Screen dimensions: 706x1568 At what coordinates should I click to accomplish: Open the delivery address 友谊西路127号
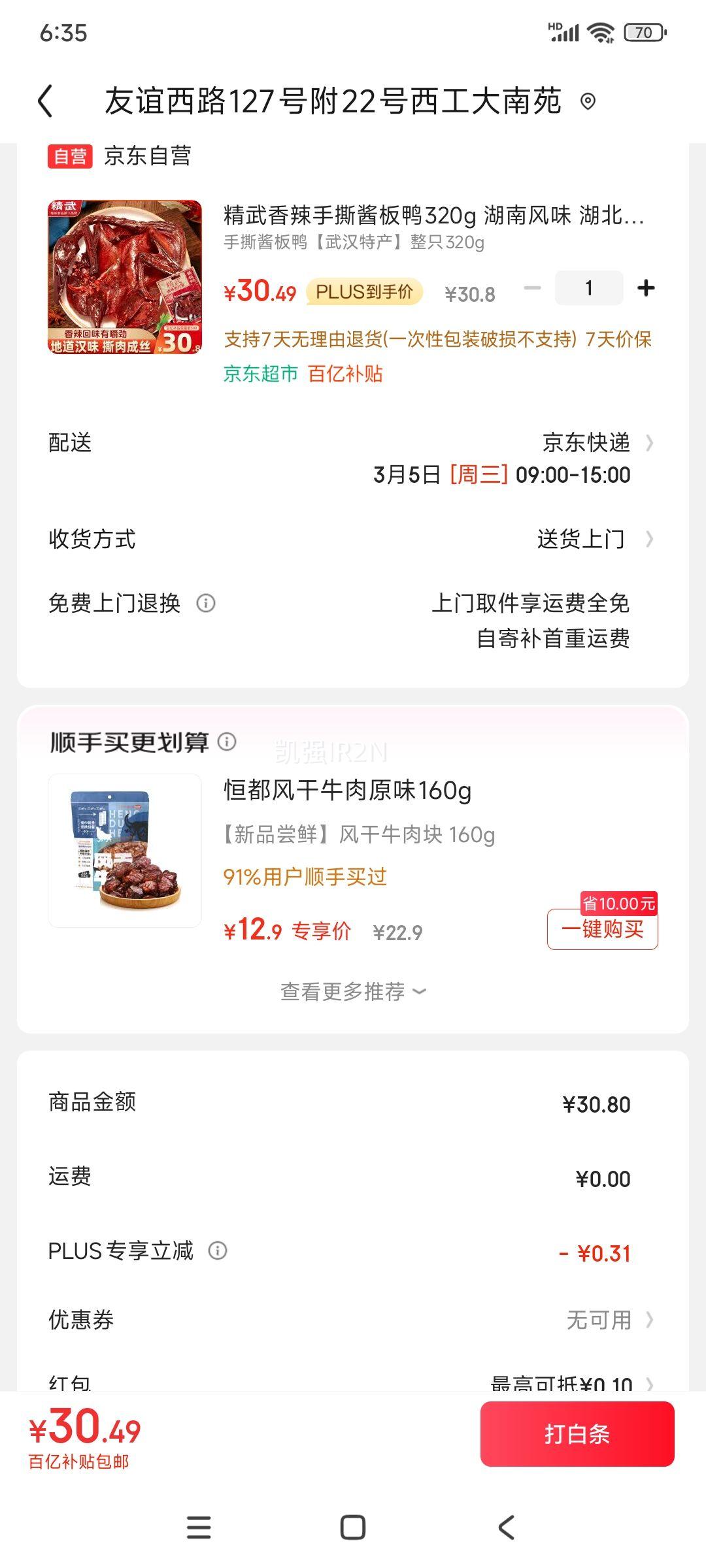333,102
